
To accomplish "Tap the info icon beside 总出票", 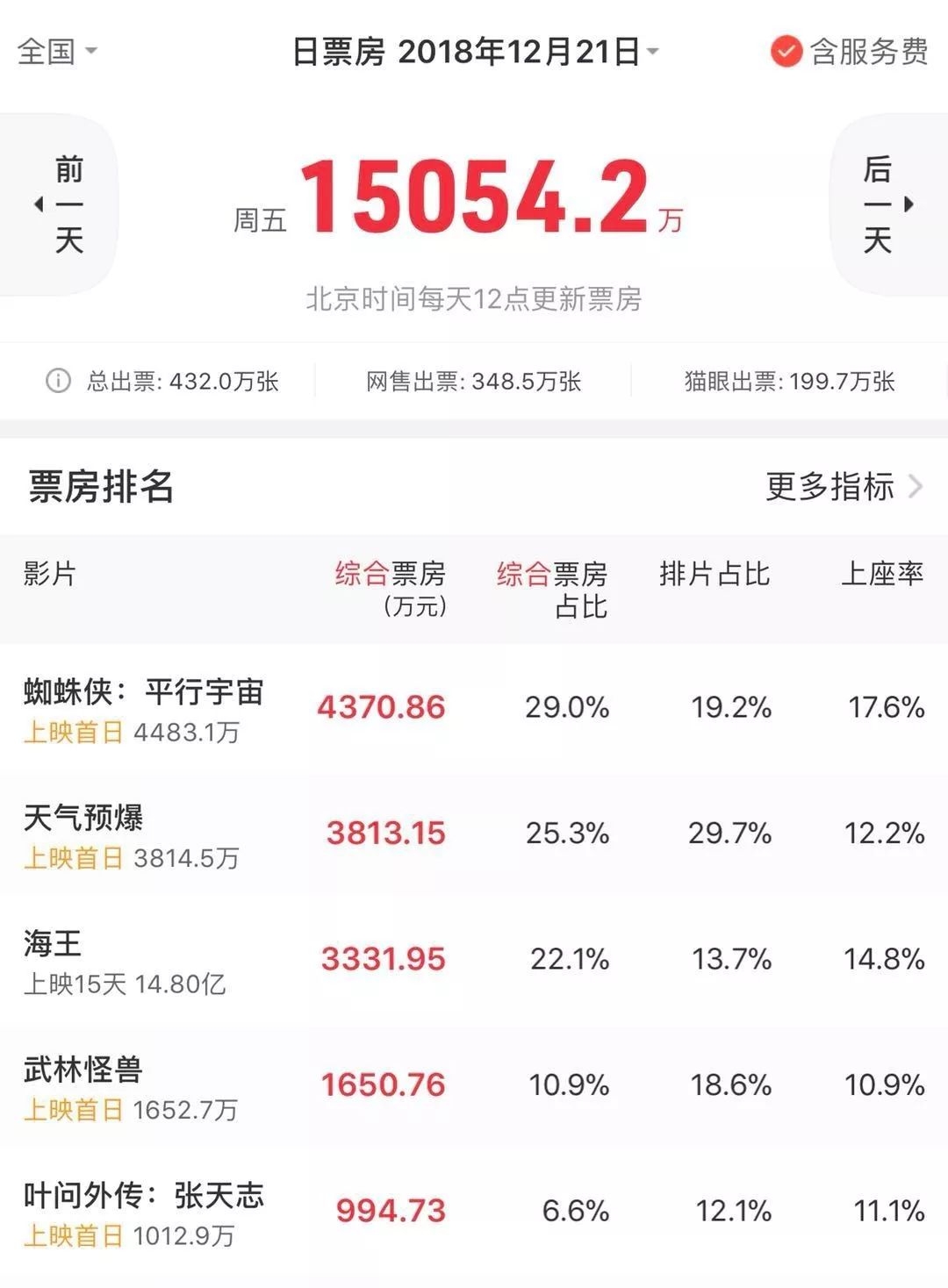I will click(x=58, y=381).
